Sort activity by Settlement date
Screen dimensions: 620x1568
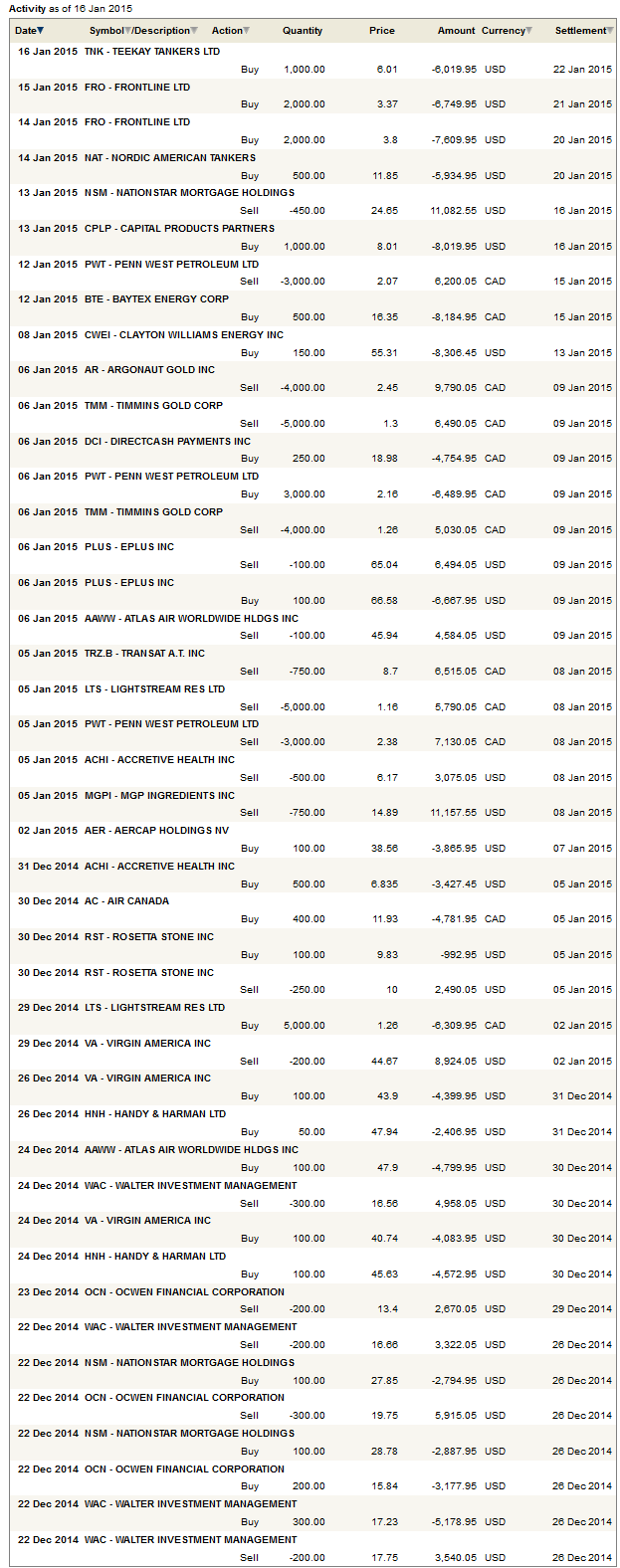pos(581,31)
